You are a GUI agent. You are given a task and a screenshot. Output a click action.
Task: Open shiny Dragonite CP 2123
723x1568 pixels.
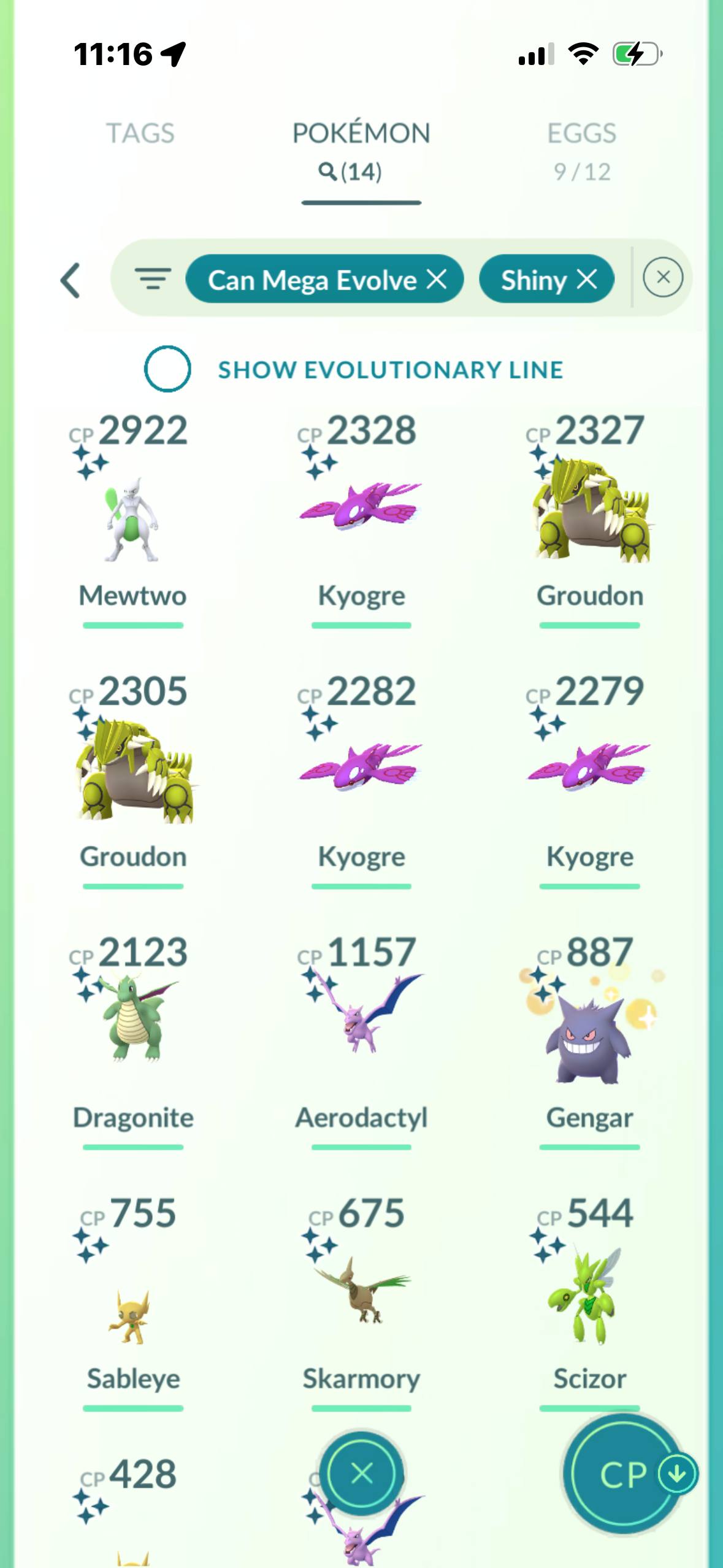click(132, 1041)
